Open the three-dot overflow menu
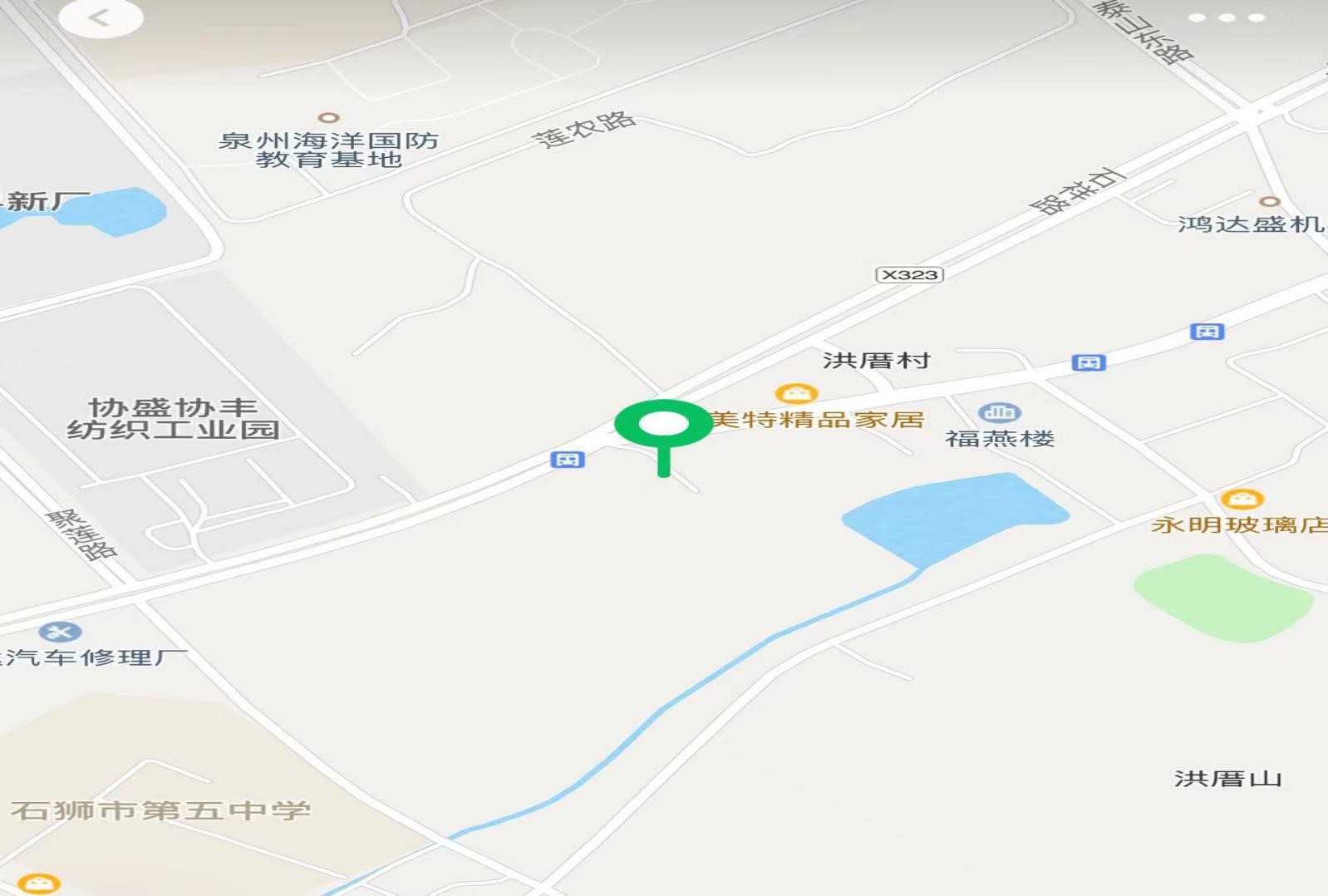Image resolution: width=1328 pixels, height=896 pixels. [x=1227, y=17]
